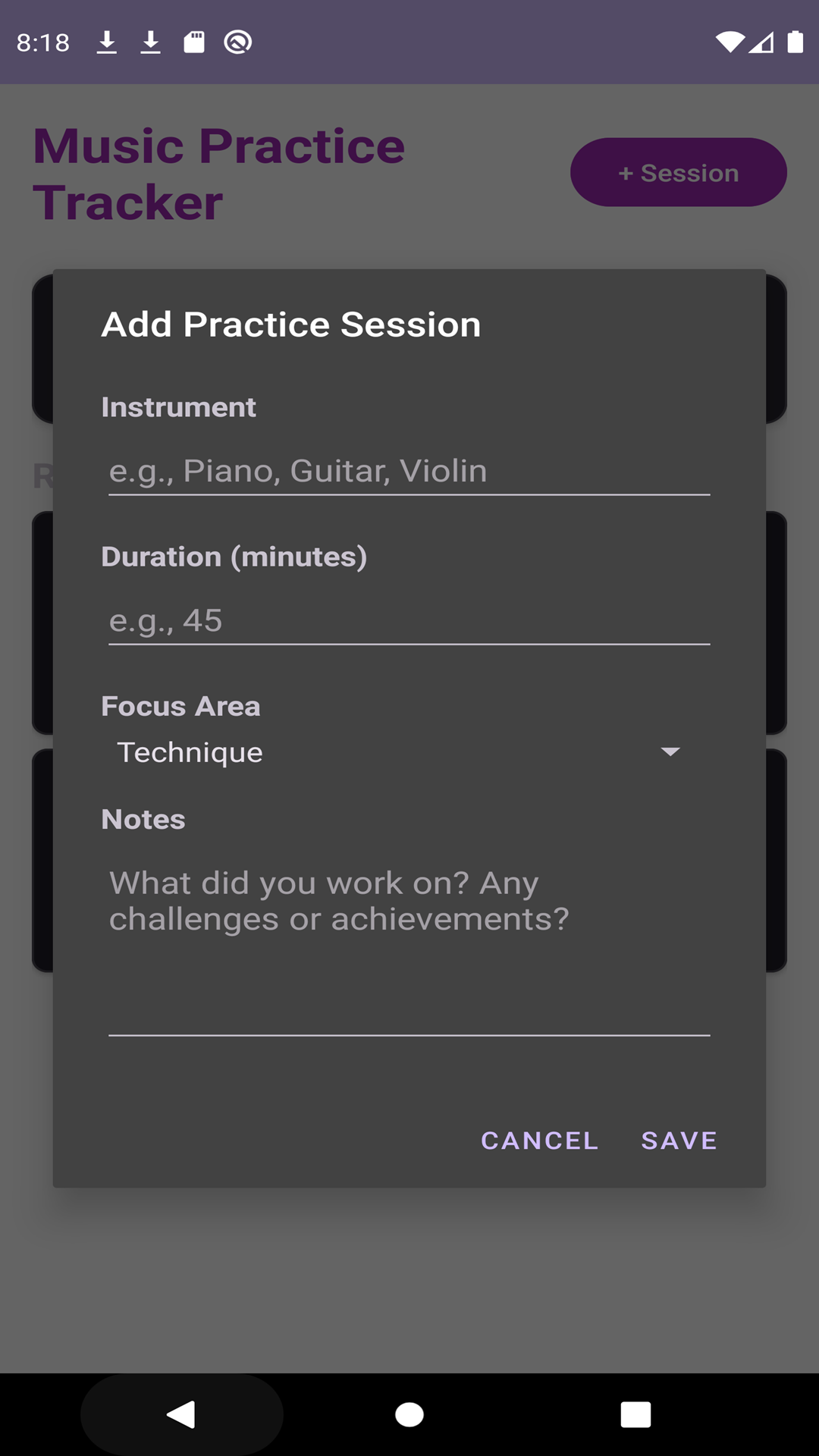Focus the Duration minutes field
Viewport: 819px width, 1456px height.
pos(409,620)
